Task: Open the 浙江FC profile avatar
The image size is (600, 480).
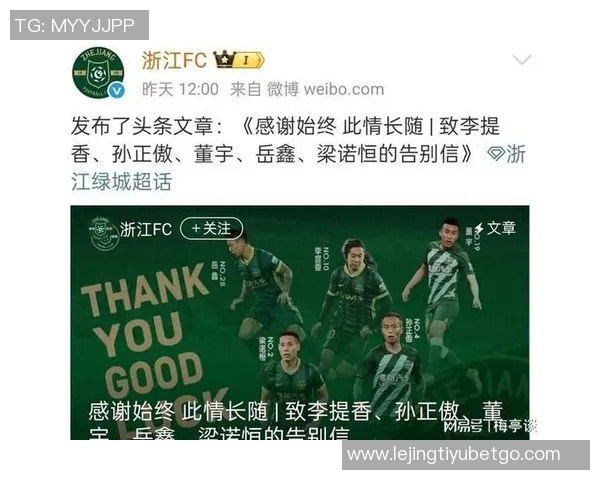Action: pyautogui.click(x=98, y=70)
